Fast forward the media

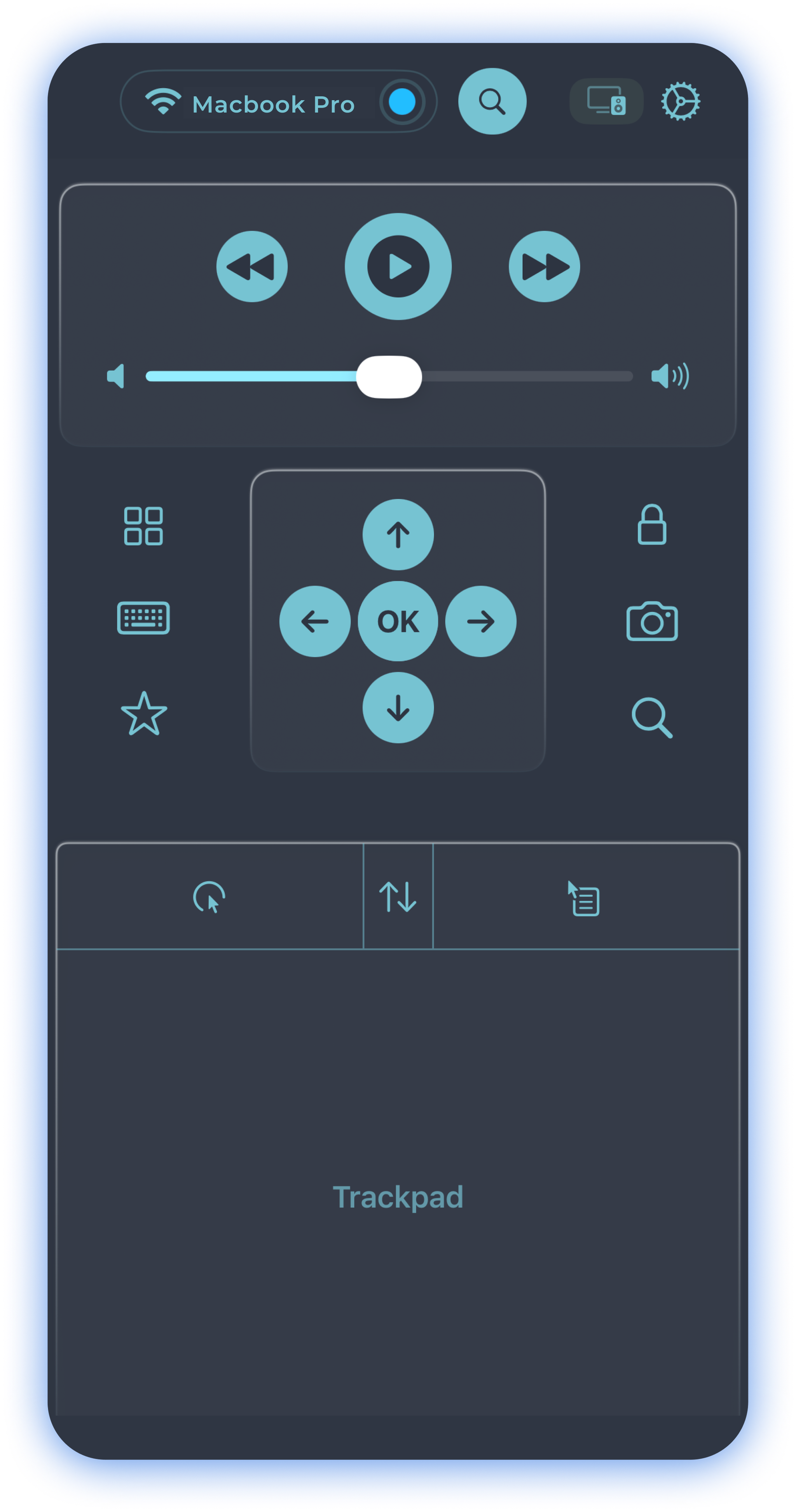pos(544,267)
